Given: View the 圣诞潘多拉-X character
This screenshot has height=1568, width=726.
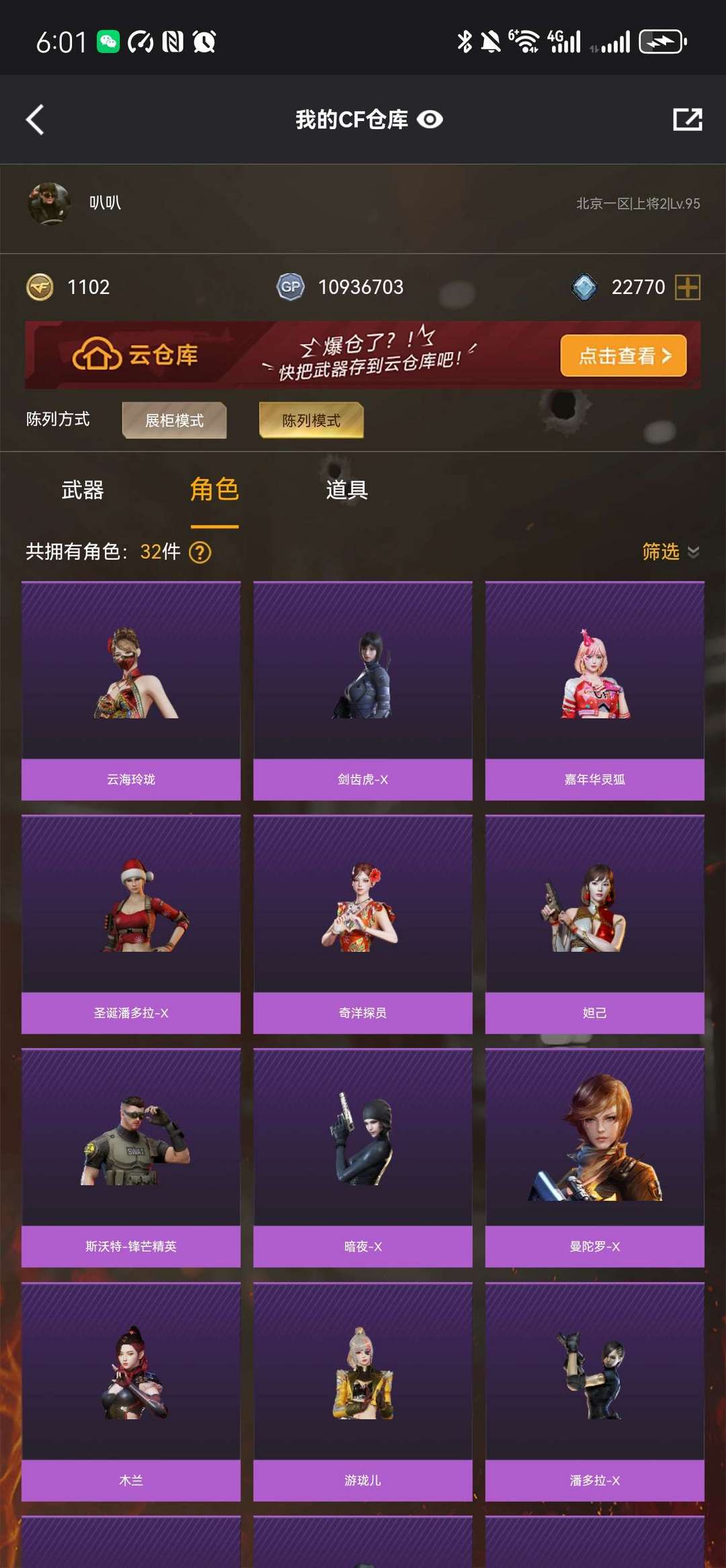Looking at the screenshot, I should point(131,924).
